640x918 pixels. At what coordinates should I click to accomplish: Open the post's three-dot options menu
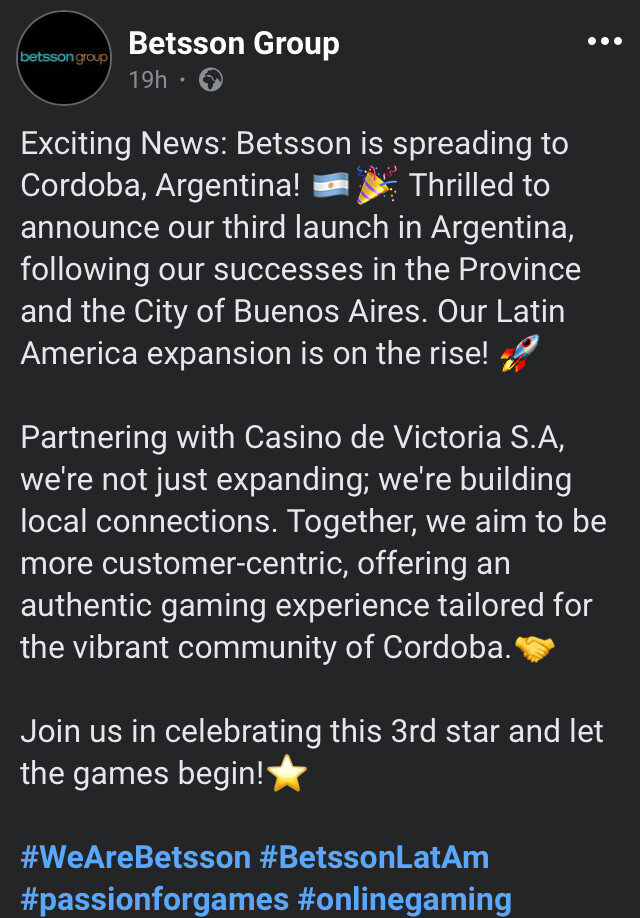604,42
